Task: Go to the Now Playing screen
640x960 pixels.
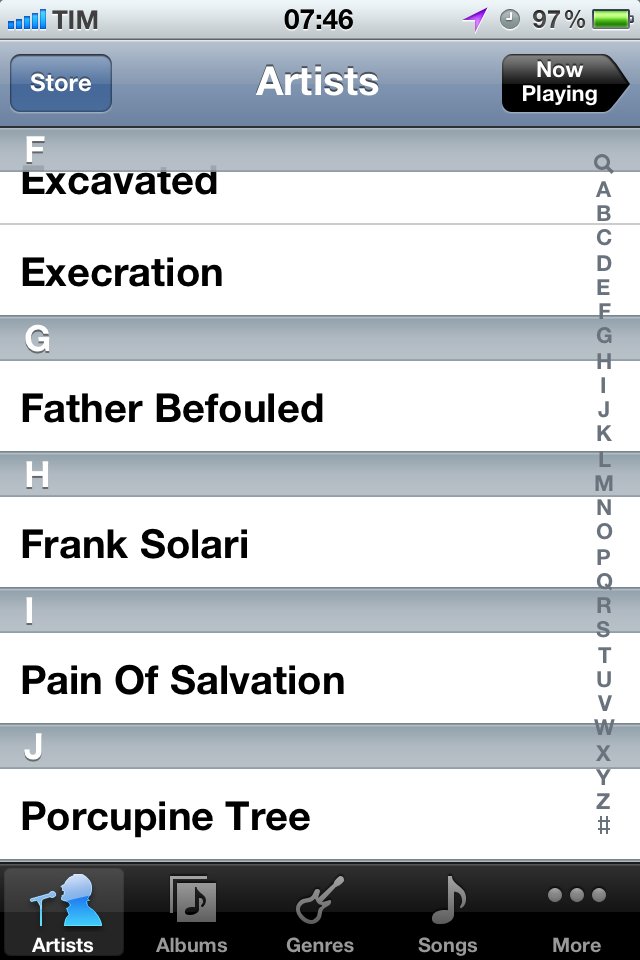Action: click(563, 83)
